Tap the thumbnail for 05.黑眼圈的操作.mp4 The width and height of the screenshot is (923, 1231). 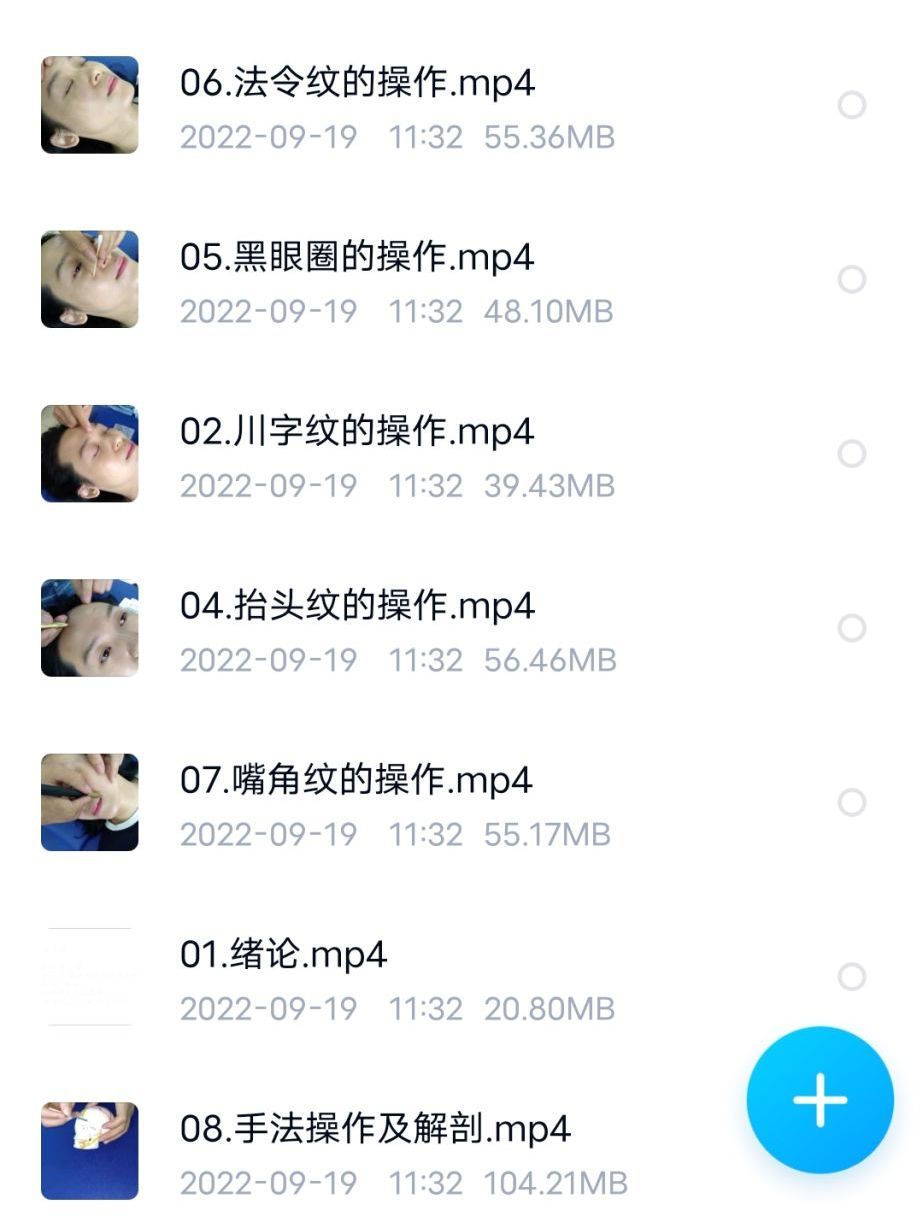click(89, 280)
